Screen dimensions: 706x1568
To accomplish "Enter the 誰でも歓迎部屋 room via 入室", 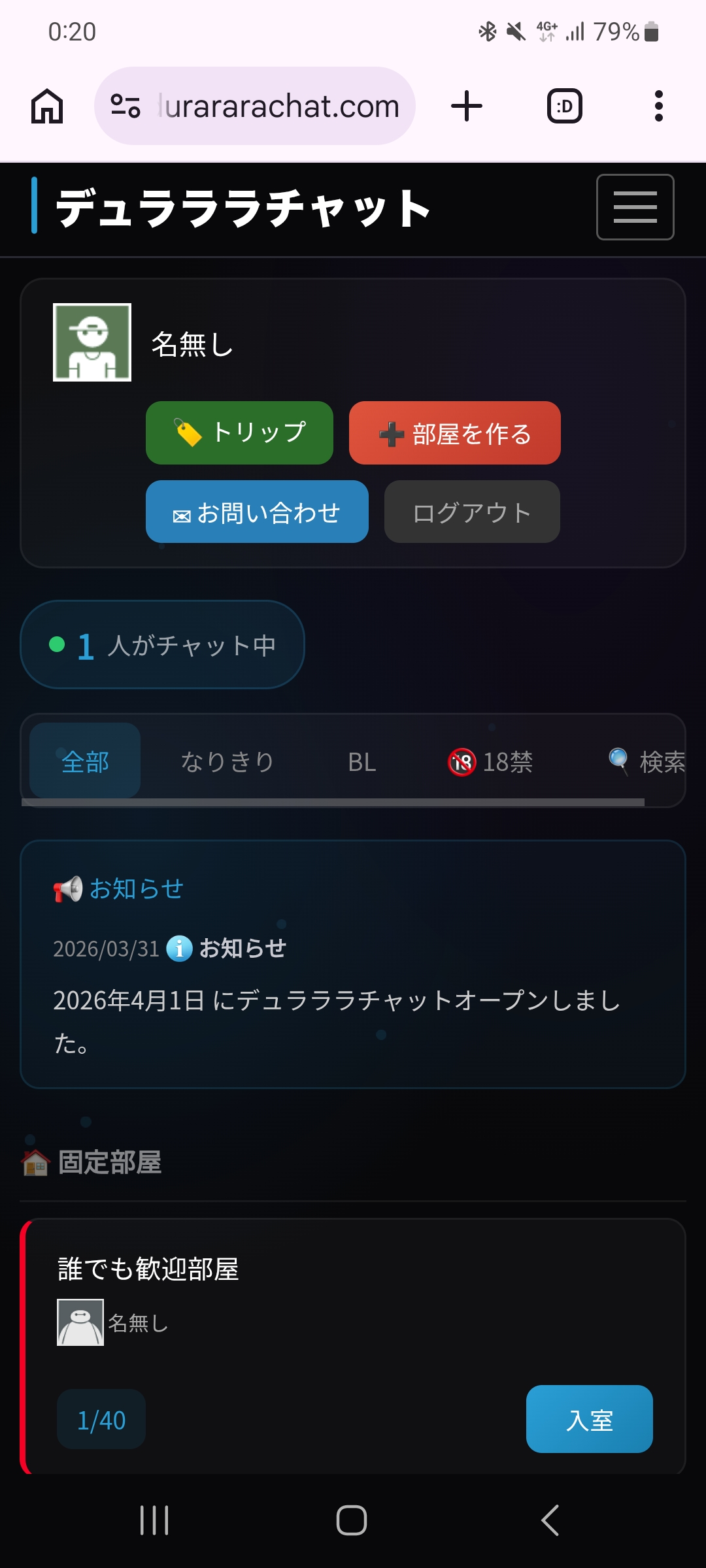I will point(589,1419).
